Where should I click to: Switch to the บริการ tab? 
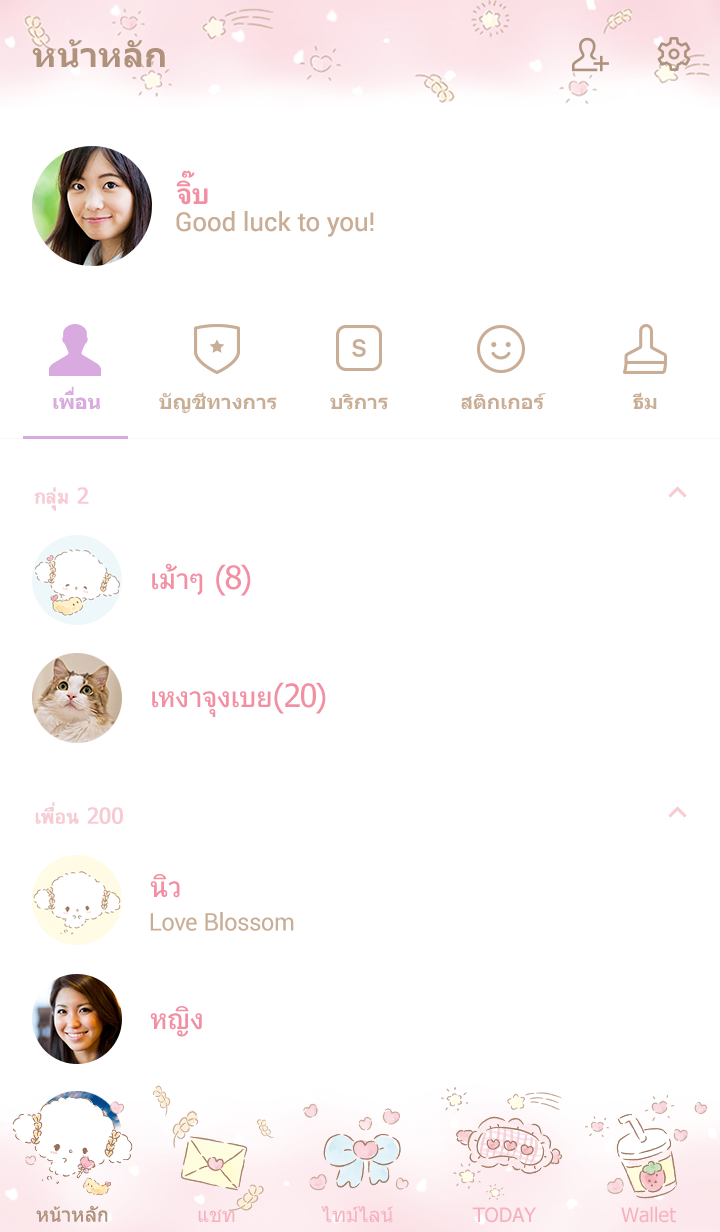[359, 370]
